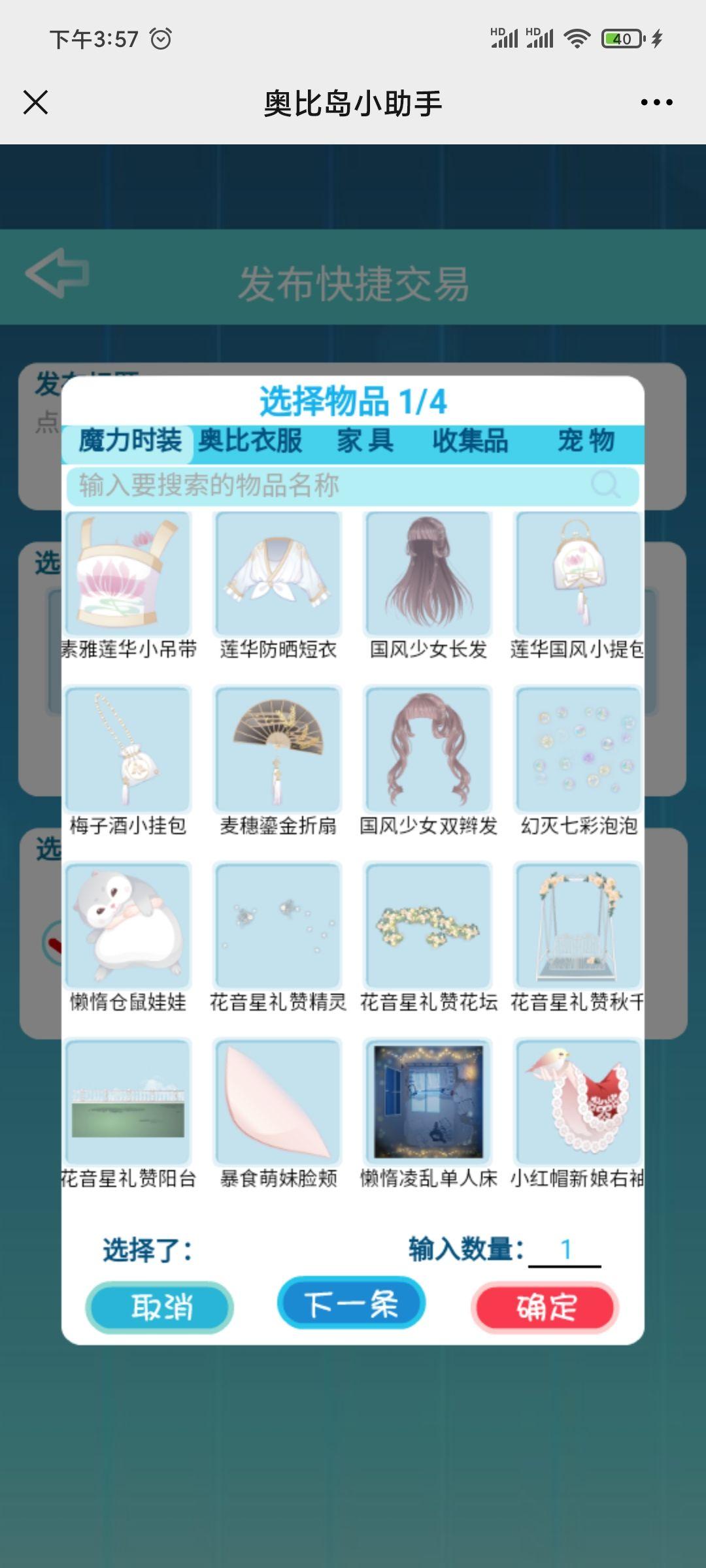The height and width of the screenshot is (1568, 706).
Task: Select the 魔力时装 tab
Action: pyautogui.click(x=129, y=441)
